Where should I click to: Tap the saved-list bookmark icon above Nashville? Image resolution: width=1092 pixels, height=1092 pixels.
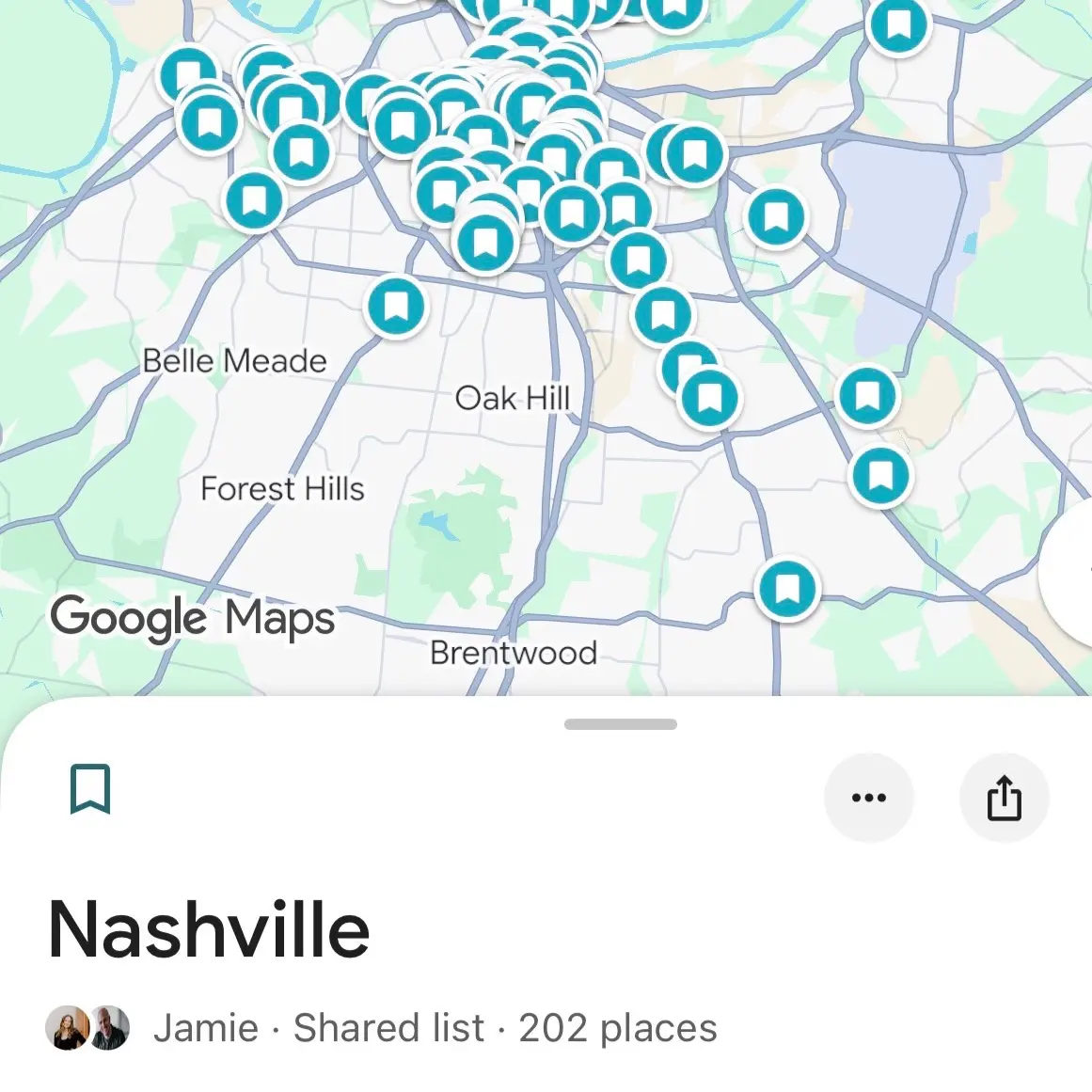coord(90,789)
